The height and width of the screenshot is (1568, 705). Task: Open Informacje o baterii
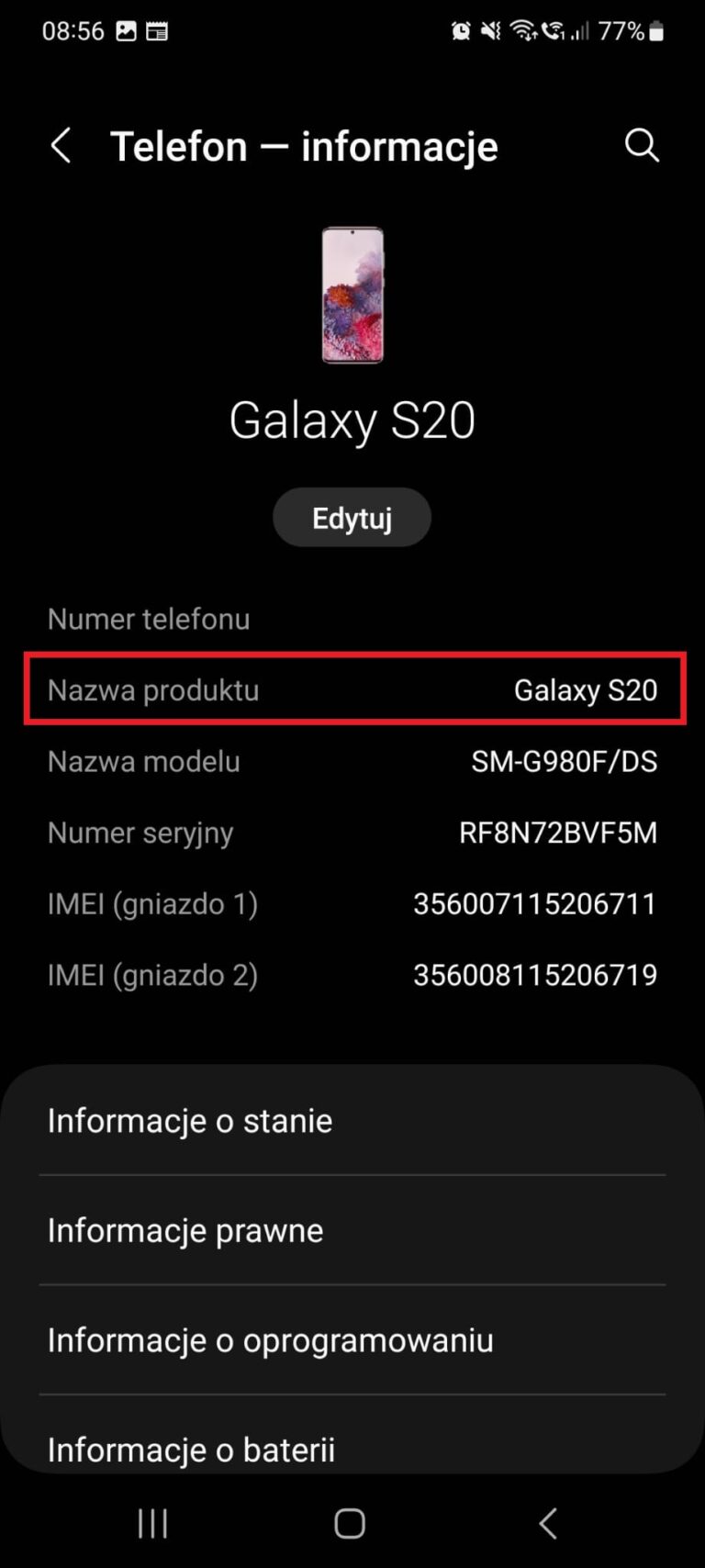click(352, 1441)
